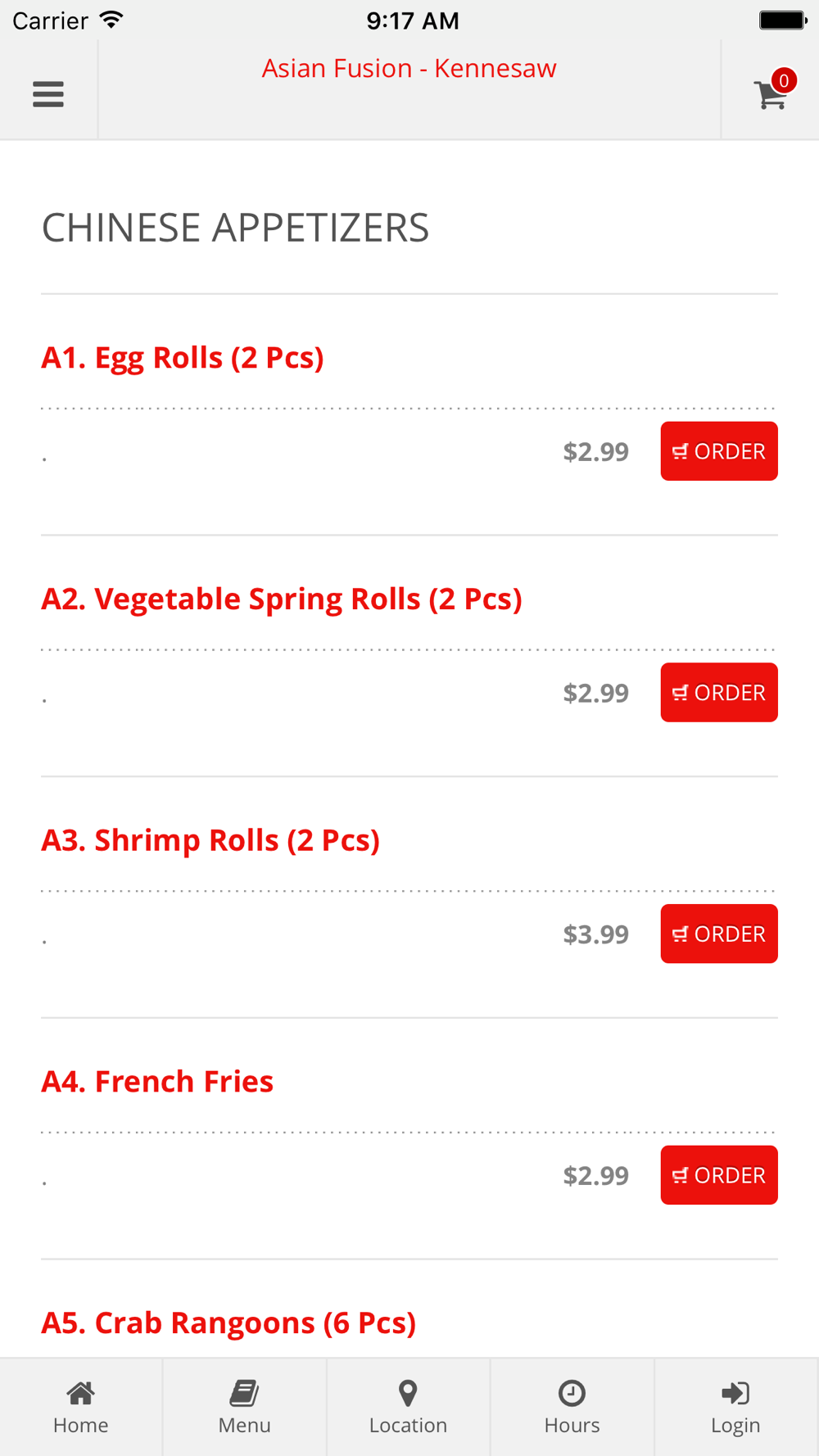Viewport: 819px width, 1456px height.
Task: Order A1. Egg Rolls
Action: pos(719,451)
